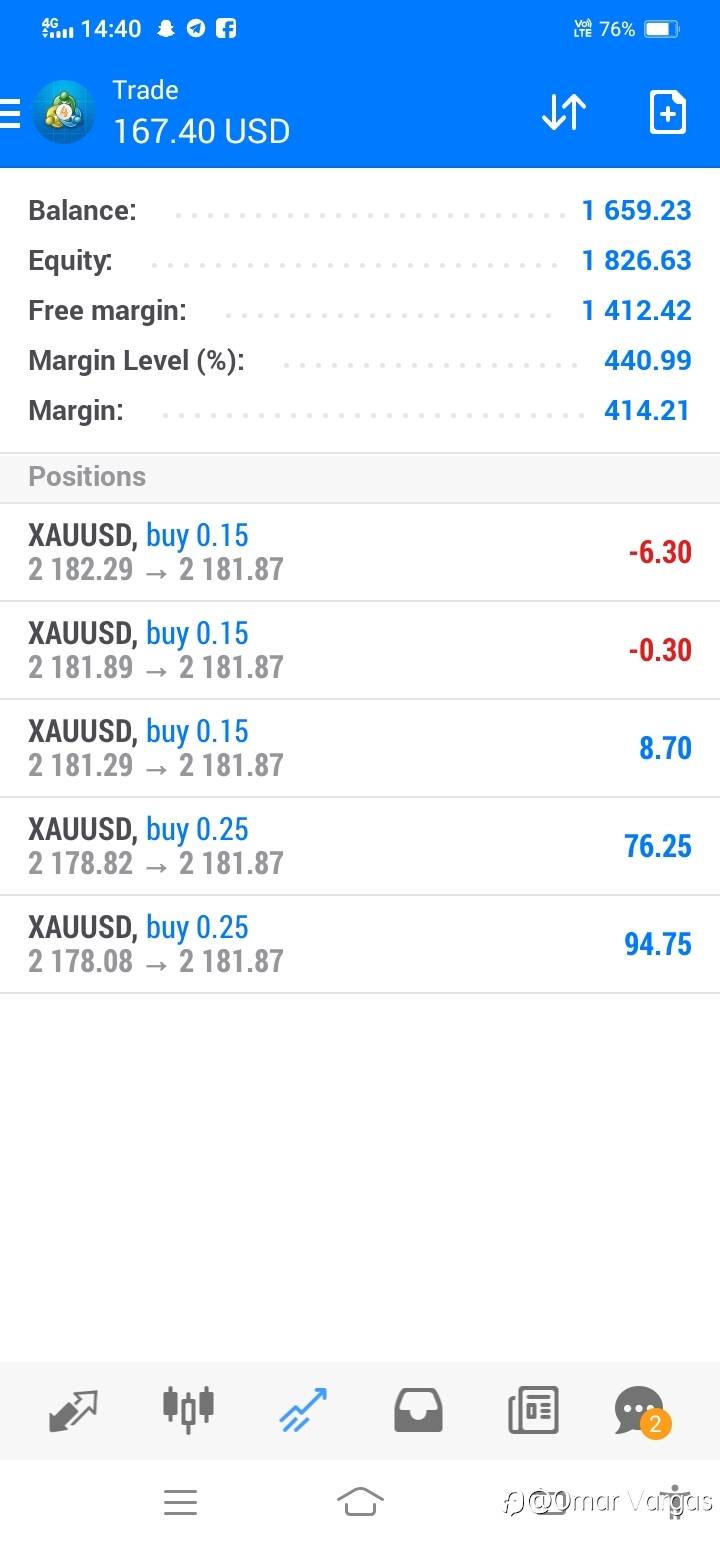This screenshot has width=720, height=1544.
Task: Go to the phone's home screen
Action: click(360, 1501)
